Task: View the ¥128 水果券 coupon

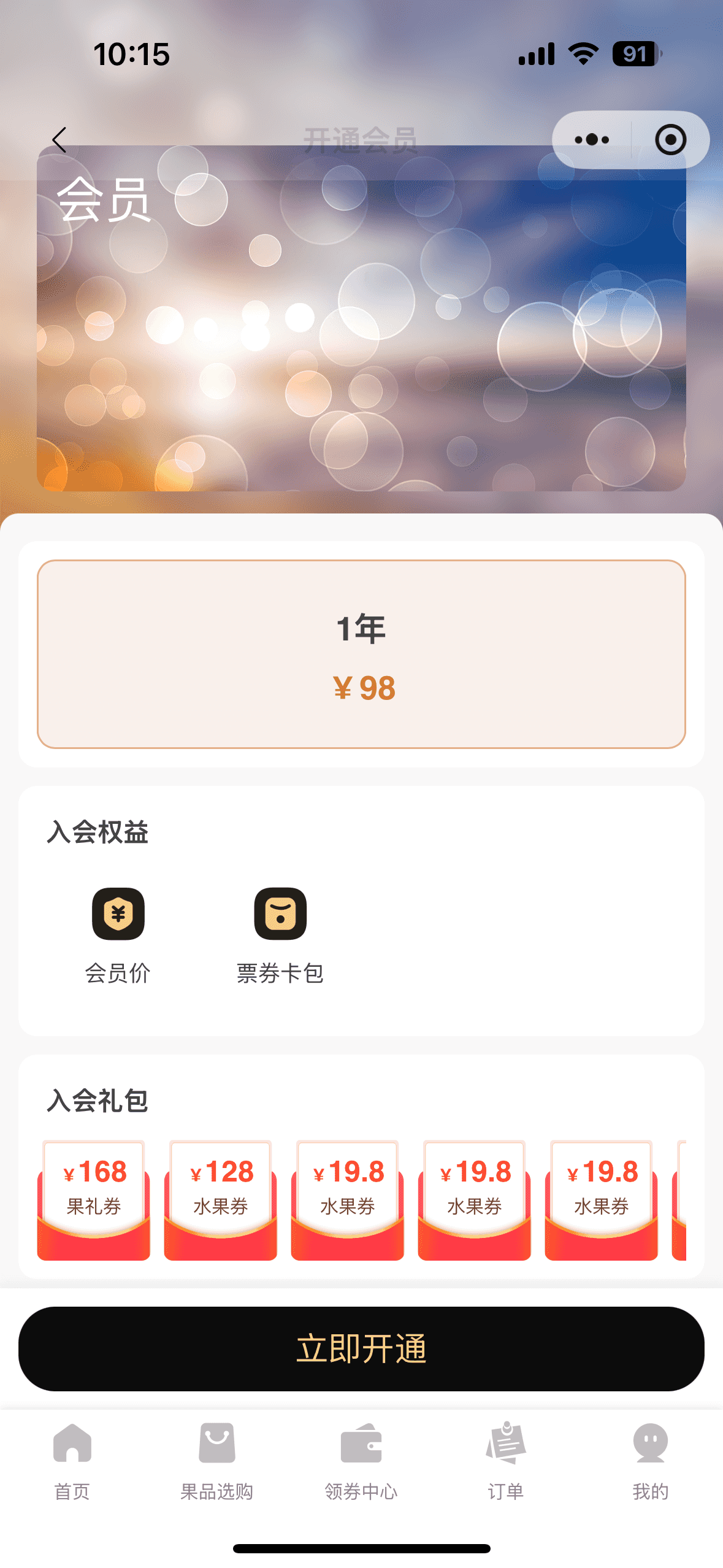Action: pyautogui.click(x=221, y=1199)
